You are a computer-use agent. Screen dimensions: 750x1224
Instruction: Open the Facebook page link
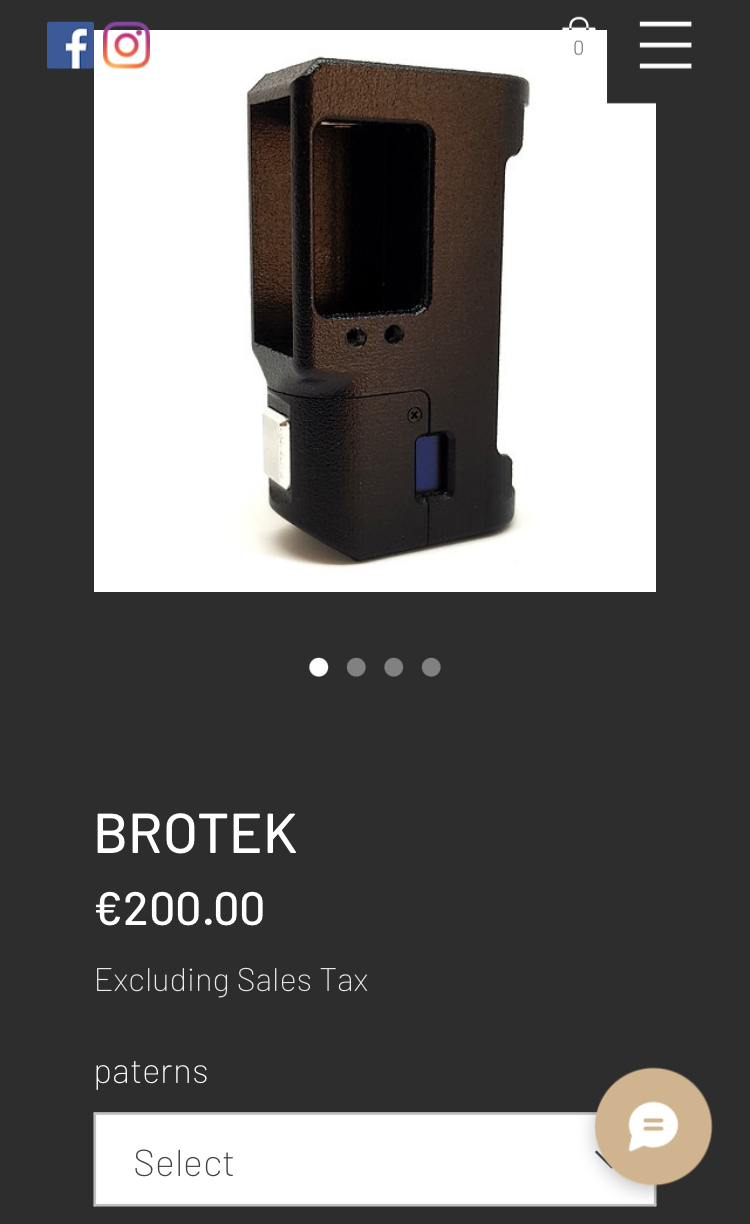(70, 45)
